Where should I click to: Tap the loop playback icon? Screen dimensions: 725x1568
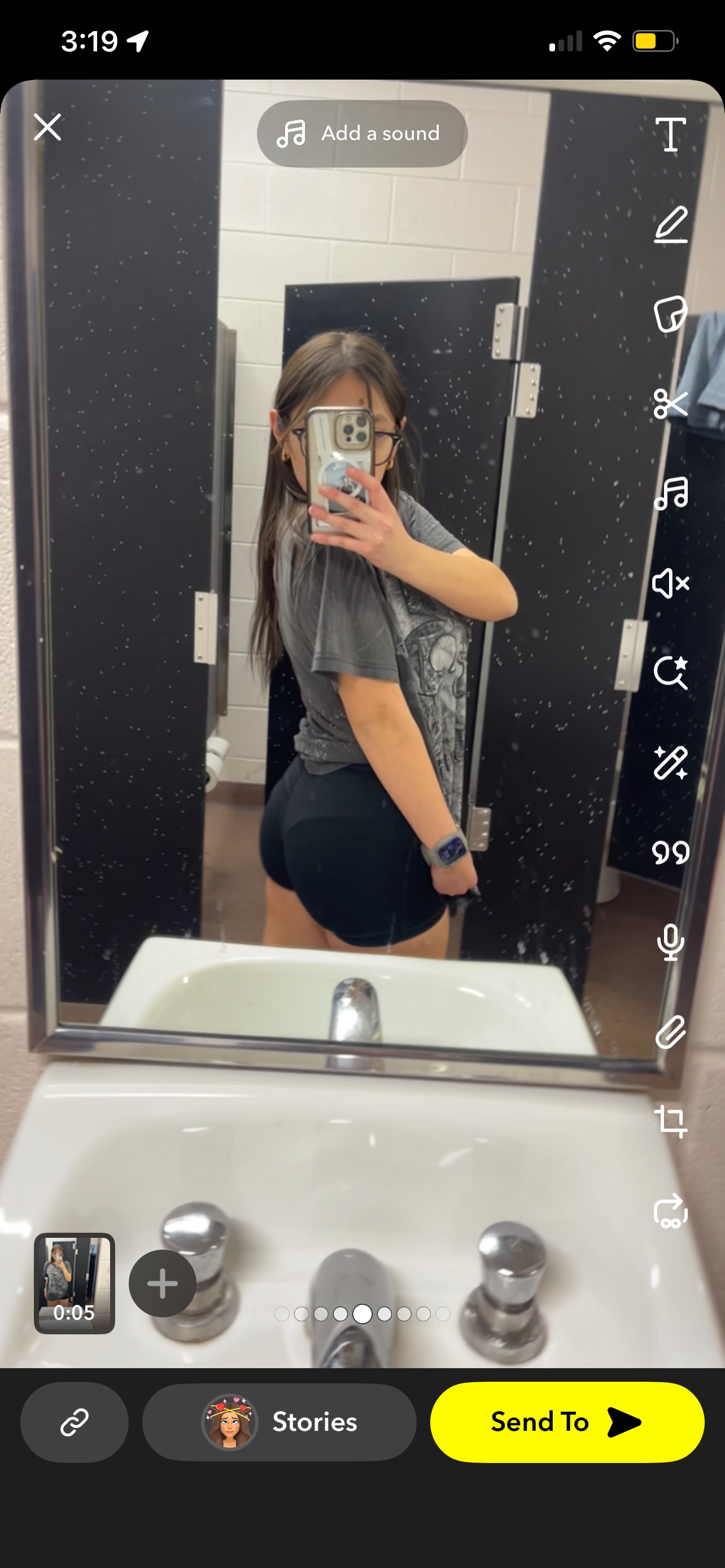tap(671, 1211)
